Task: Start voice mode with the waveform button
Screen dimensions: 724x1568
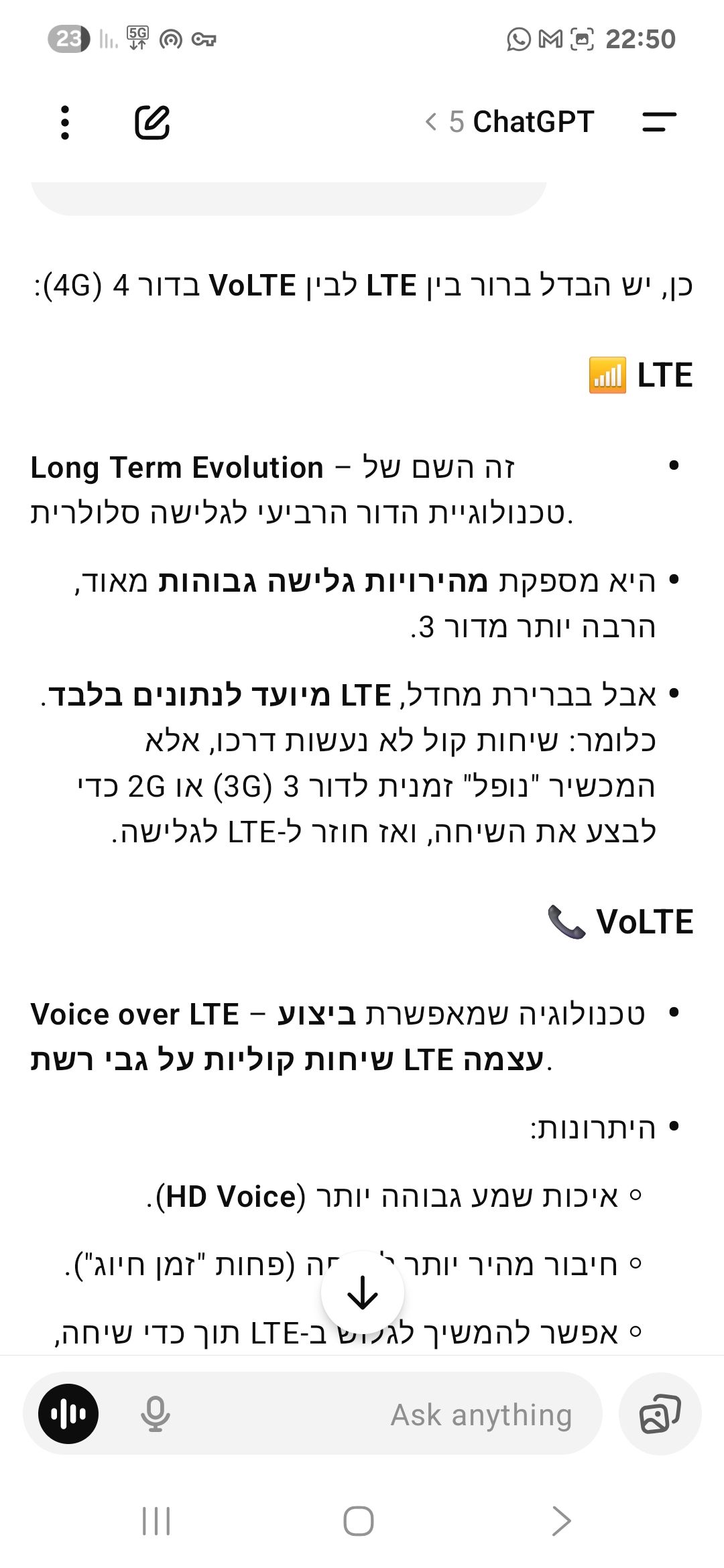Action: (x=68, y=1414)
